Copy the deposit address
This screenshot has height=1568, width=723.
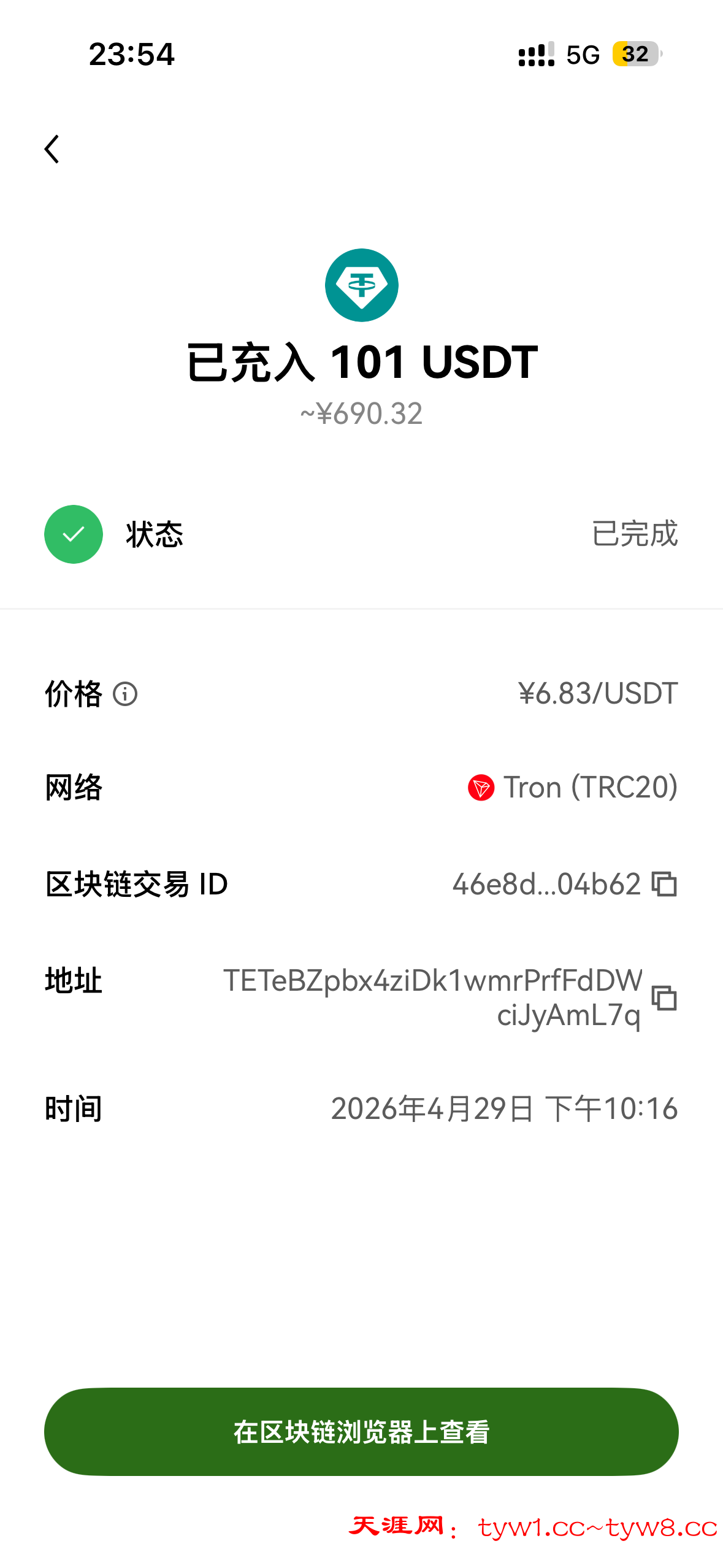[664, 997]
